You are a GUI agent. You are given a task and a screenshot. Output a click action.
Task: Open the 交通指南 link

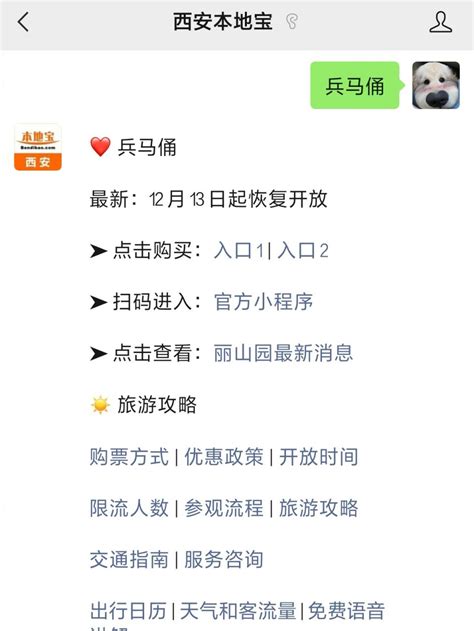(x=129, y=559)
